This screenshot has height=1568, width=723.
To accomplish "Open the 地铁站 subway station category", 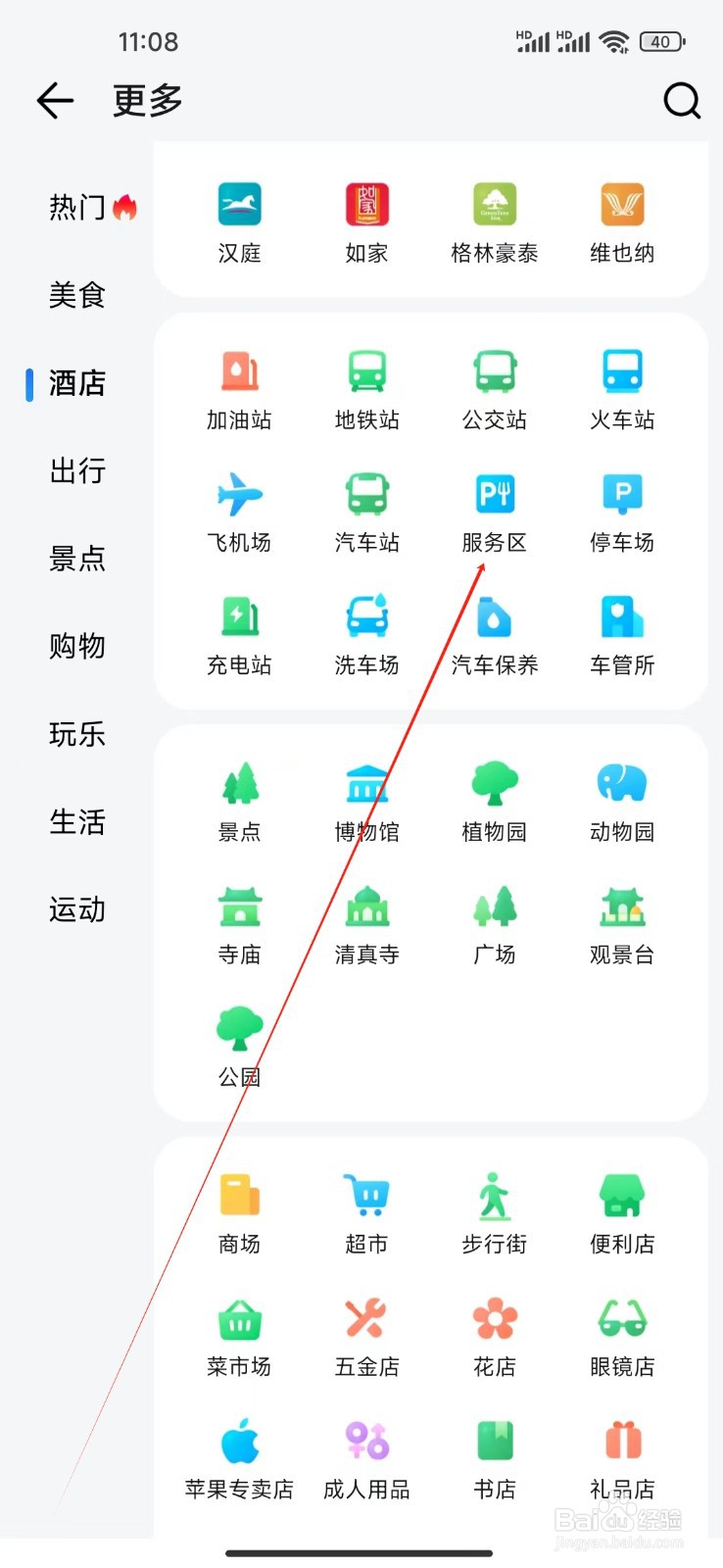I will (x=366, y=386).
